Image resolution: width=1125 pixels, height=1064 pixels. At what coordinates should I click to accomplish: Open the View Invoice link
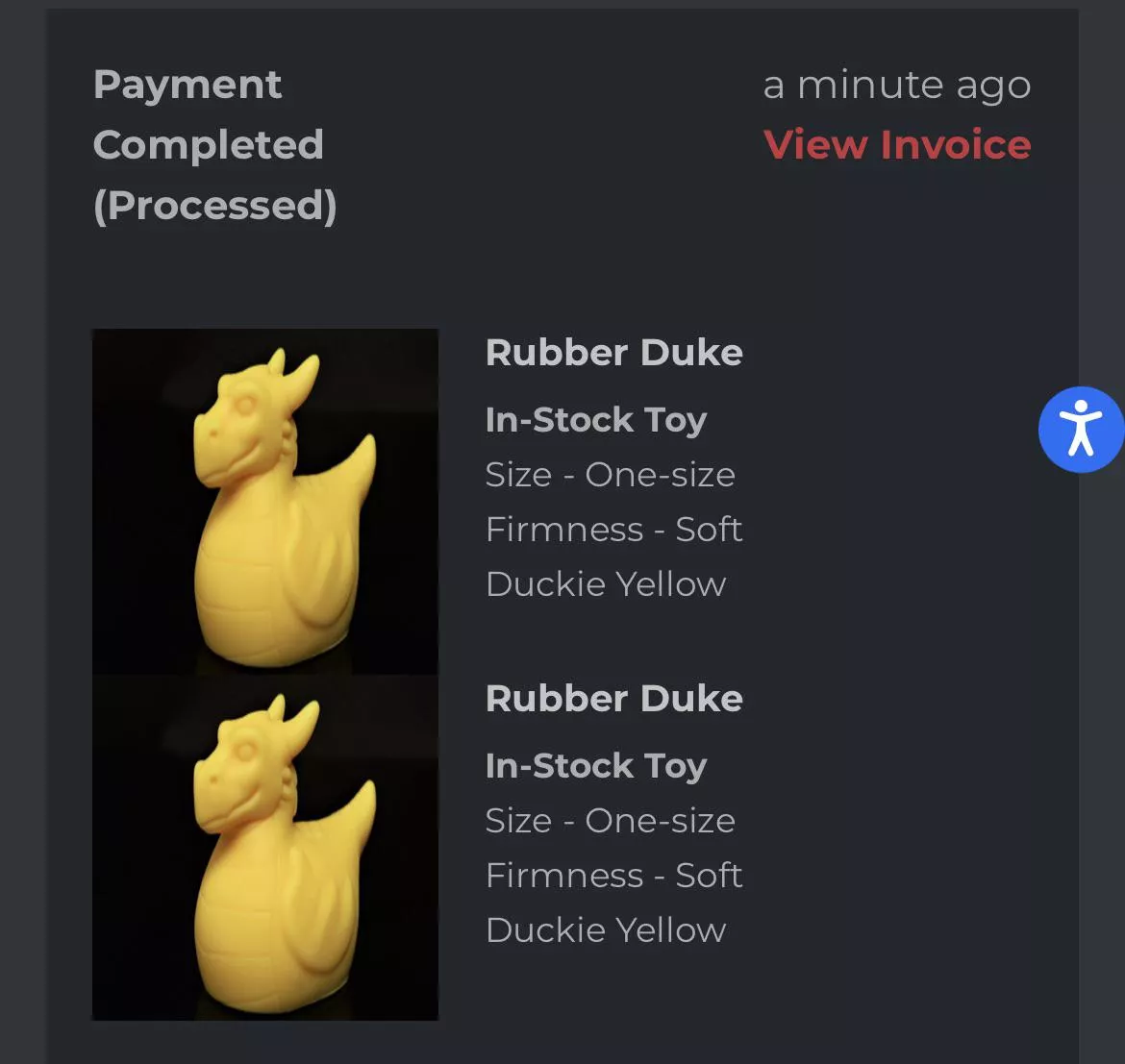[x=896, y=145]
